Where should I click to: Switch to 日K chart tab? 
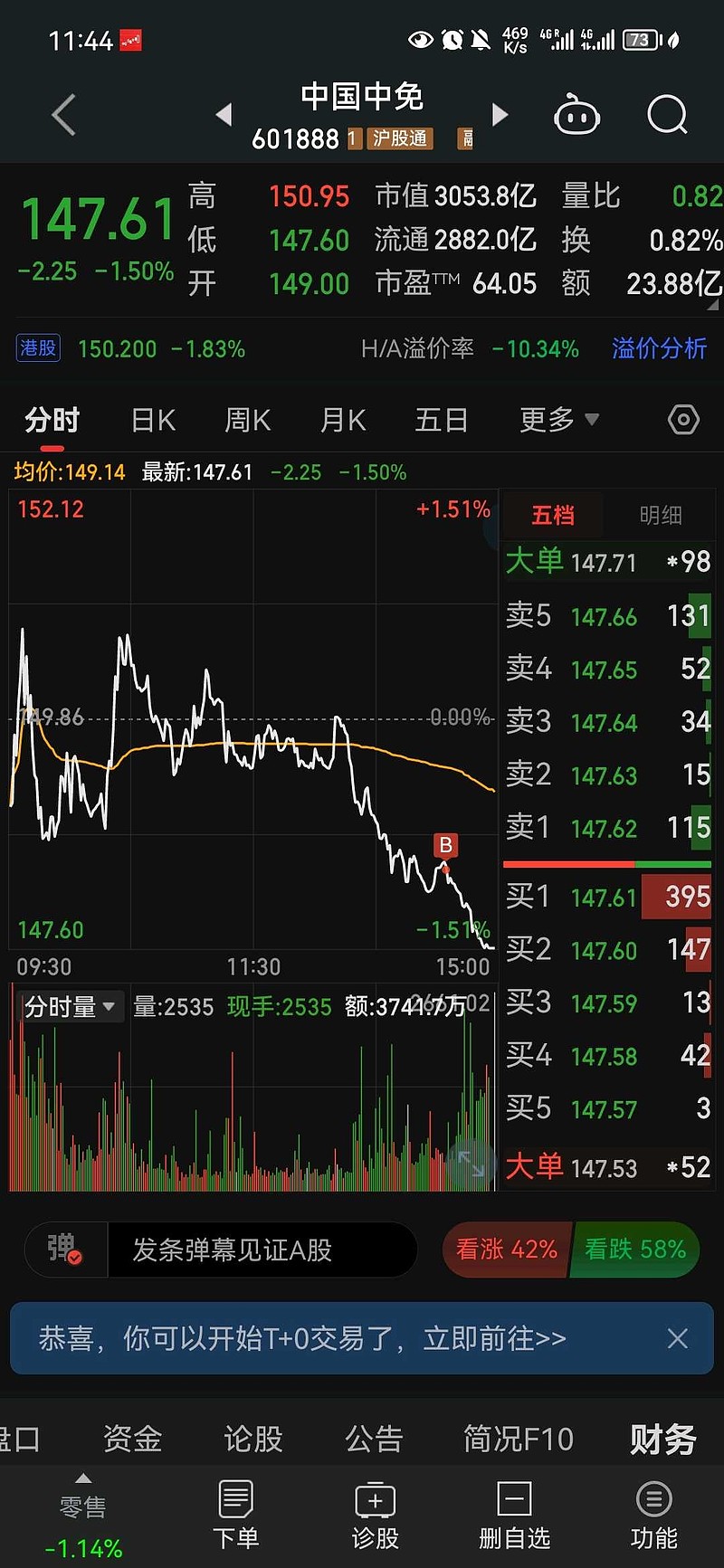coord(153,420)
